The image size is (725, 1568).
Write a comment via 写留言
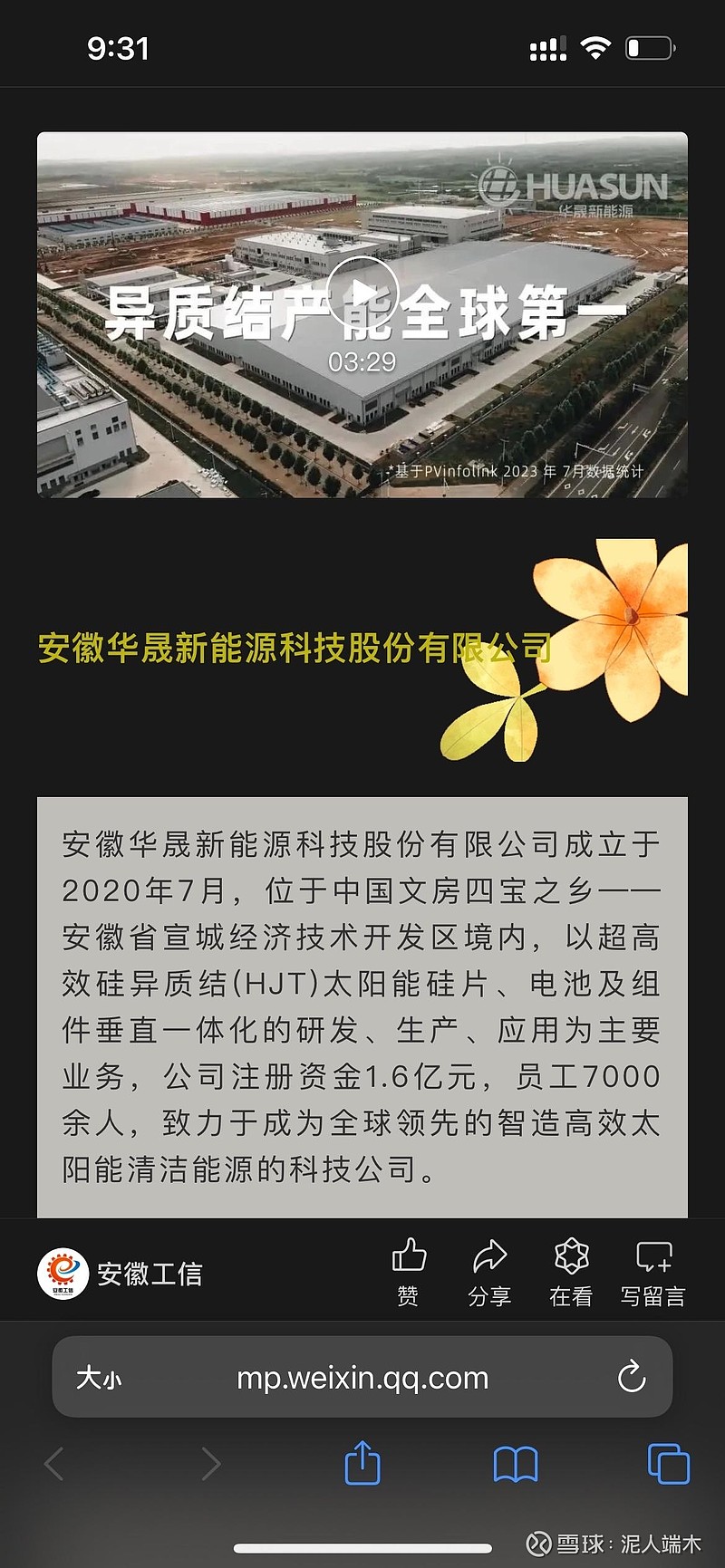click(x=652, y=1272)
